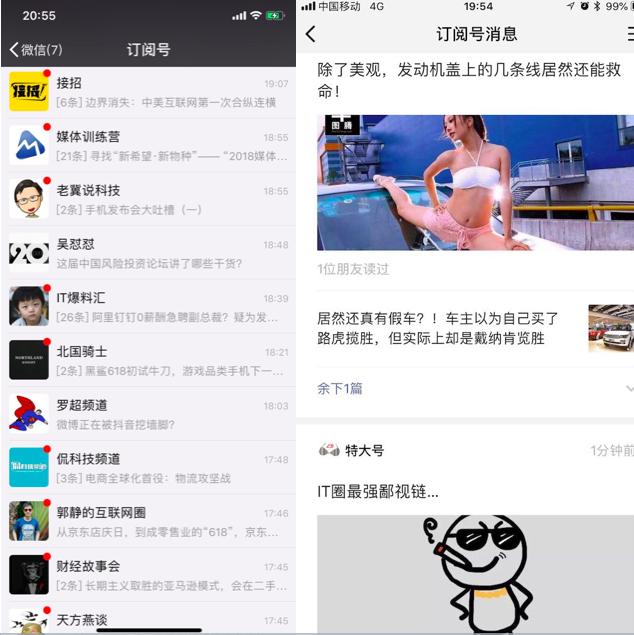Open the 接招 subscription thread
The height and width of the screenshot is (635, 634).
(x=150, y=92)
